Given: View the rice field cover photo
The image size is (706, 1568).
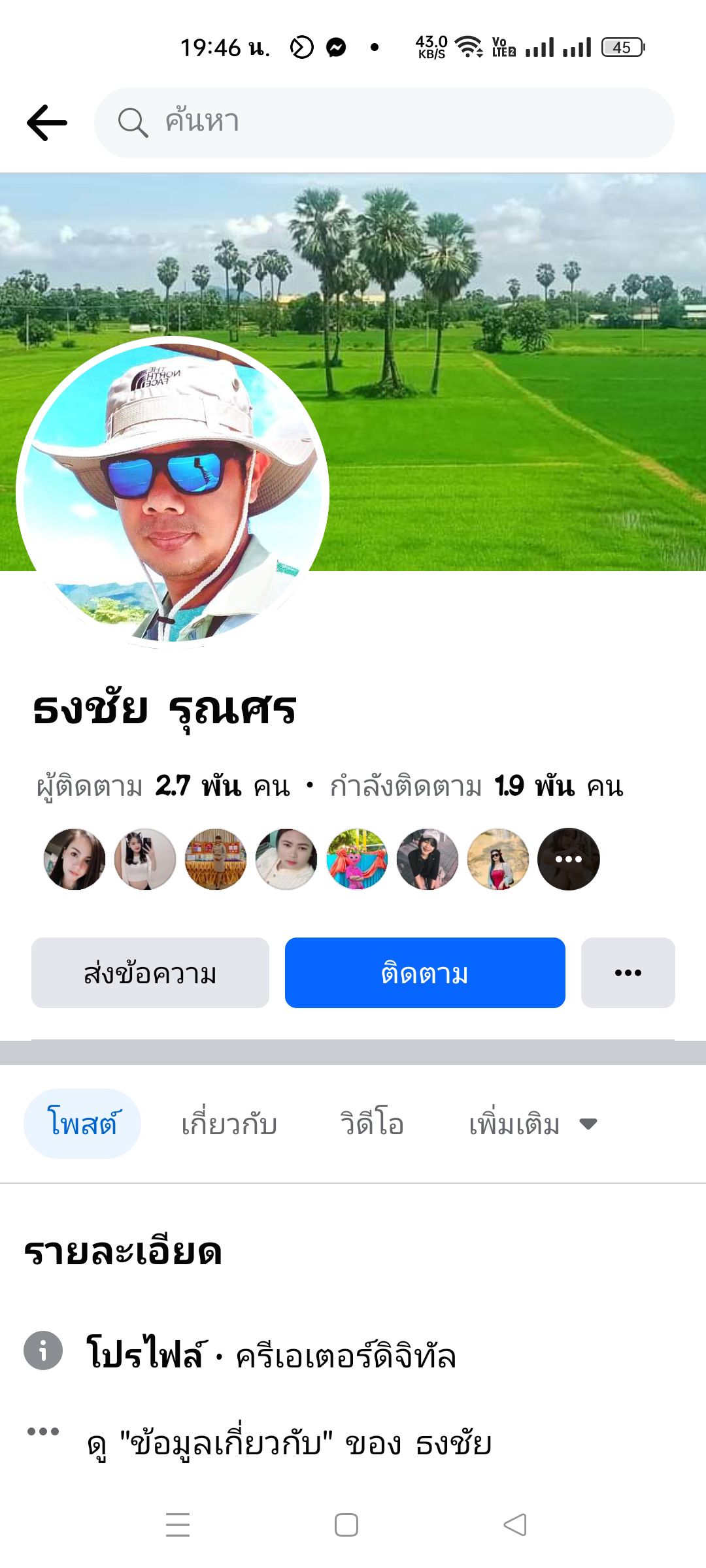Looking at the screenshot, I should [x=510, y=366].
